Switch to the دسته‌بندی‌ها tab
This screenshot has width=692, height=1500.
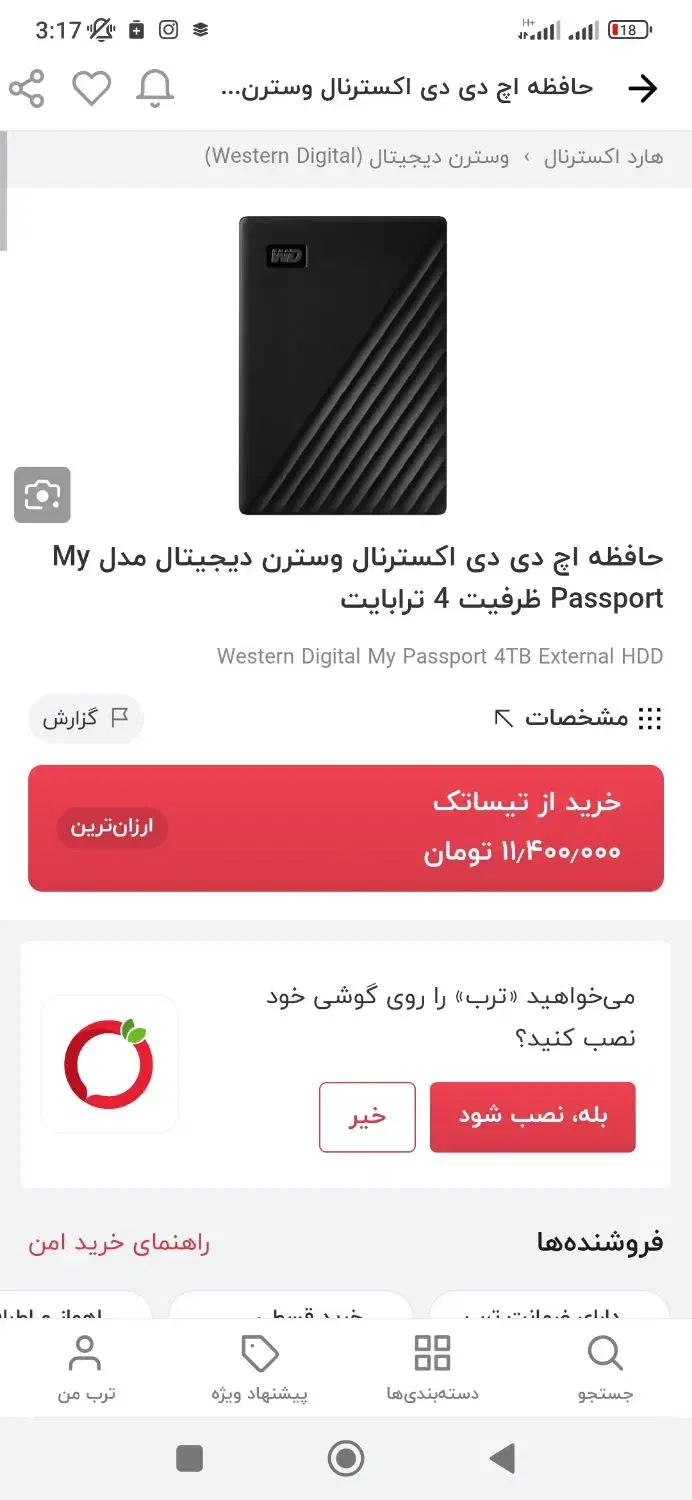point(433,1368)
